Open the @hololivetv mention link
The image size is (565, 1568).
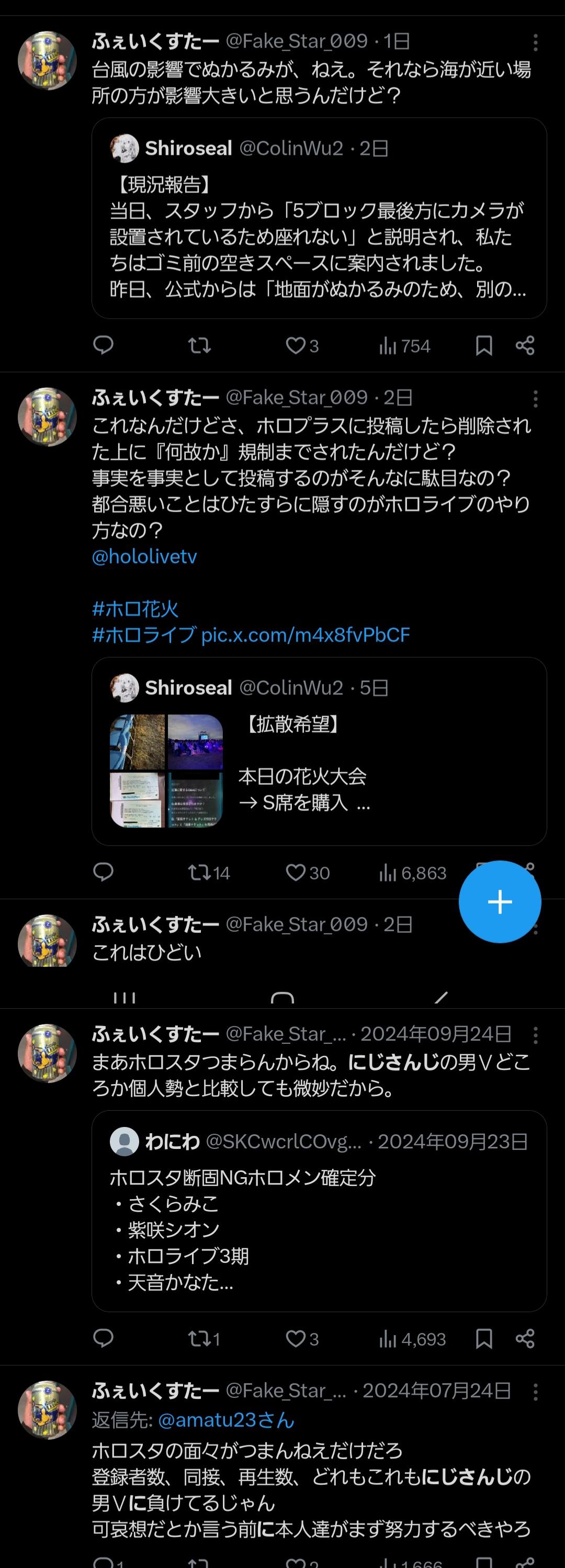tap(144, 556)
